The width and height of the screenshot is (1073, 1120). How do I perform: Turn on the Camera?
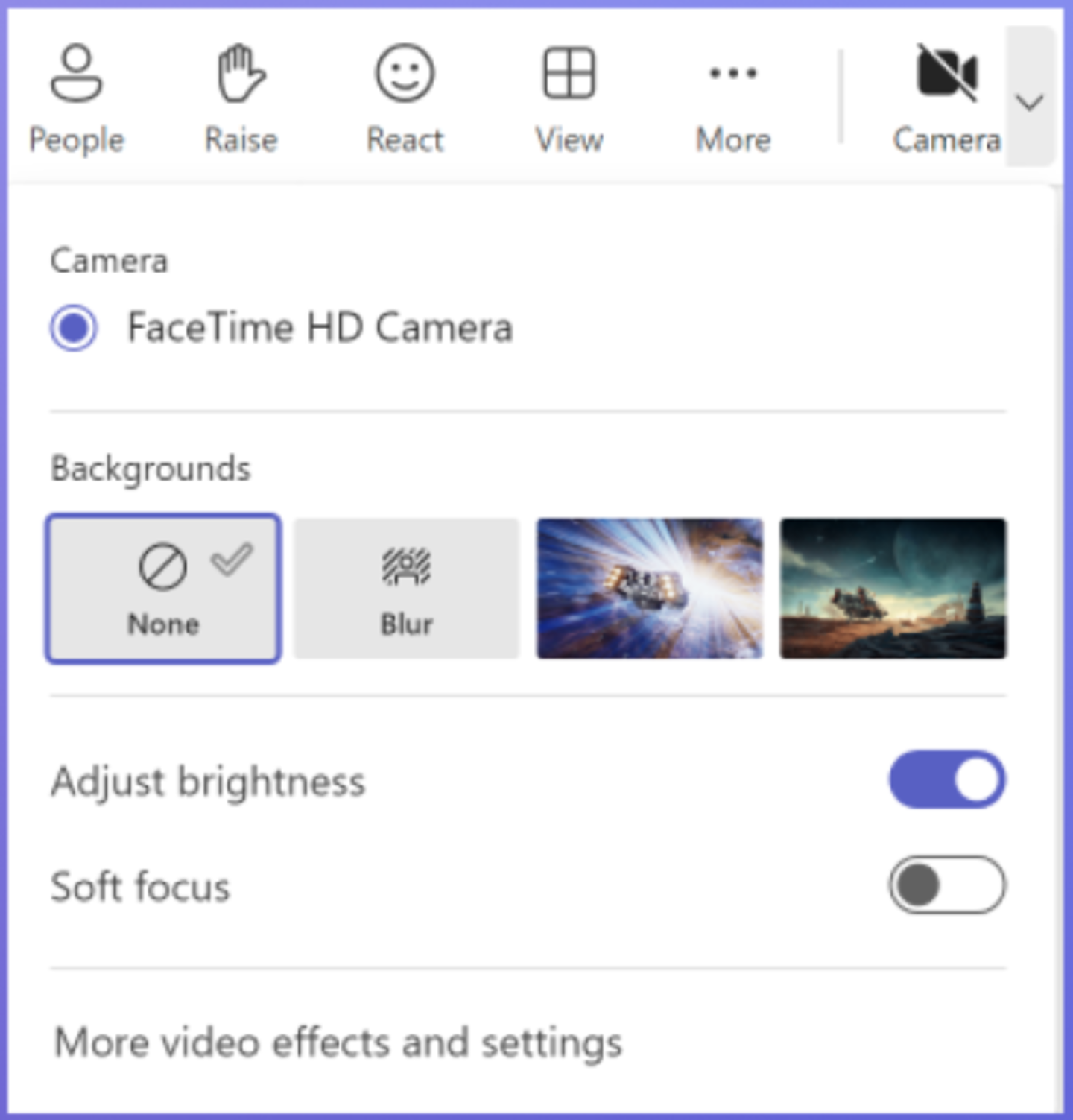pos(946,97)
